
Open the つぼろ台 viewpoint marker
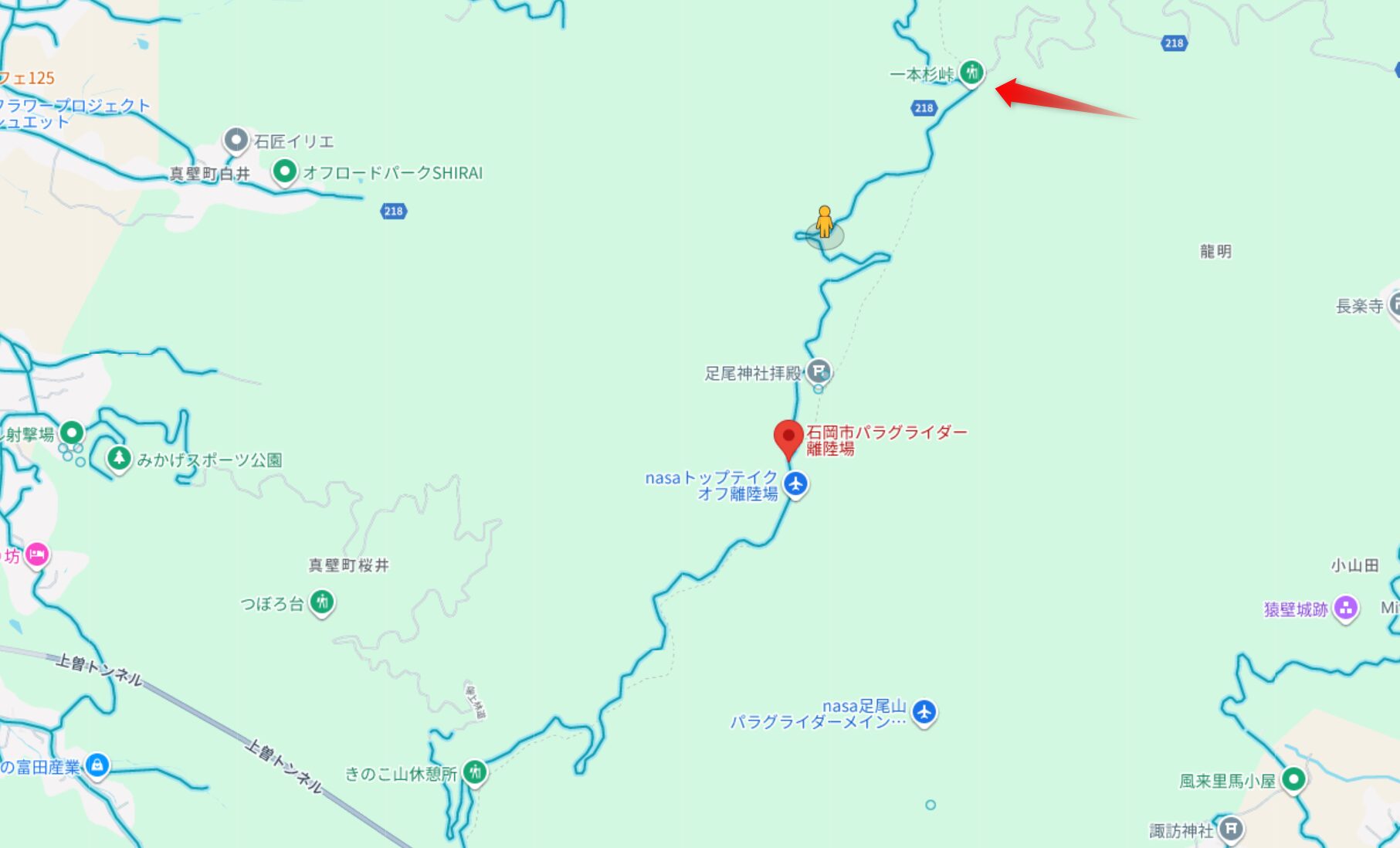coord(322,602)
